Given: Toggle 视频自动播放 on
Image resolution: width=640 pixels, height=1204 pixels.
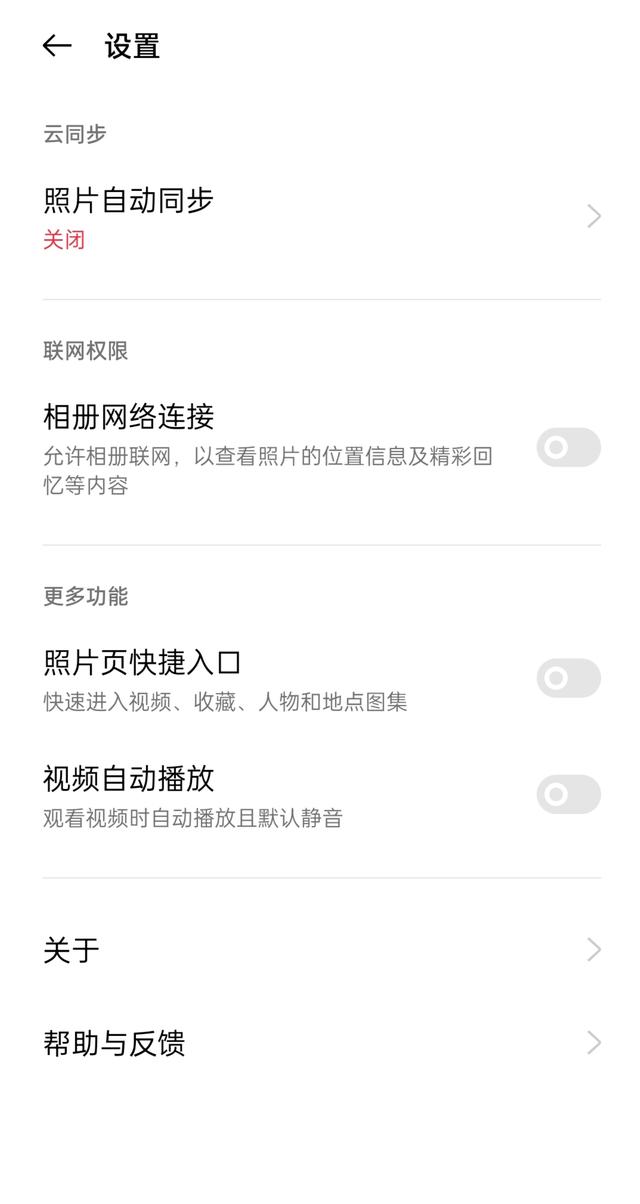Looking at the screenshot, I should 568,794.
